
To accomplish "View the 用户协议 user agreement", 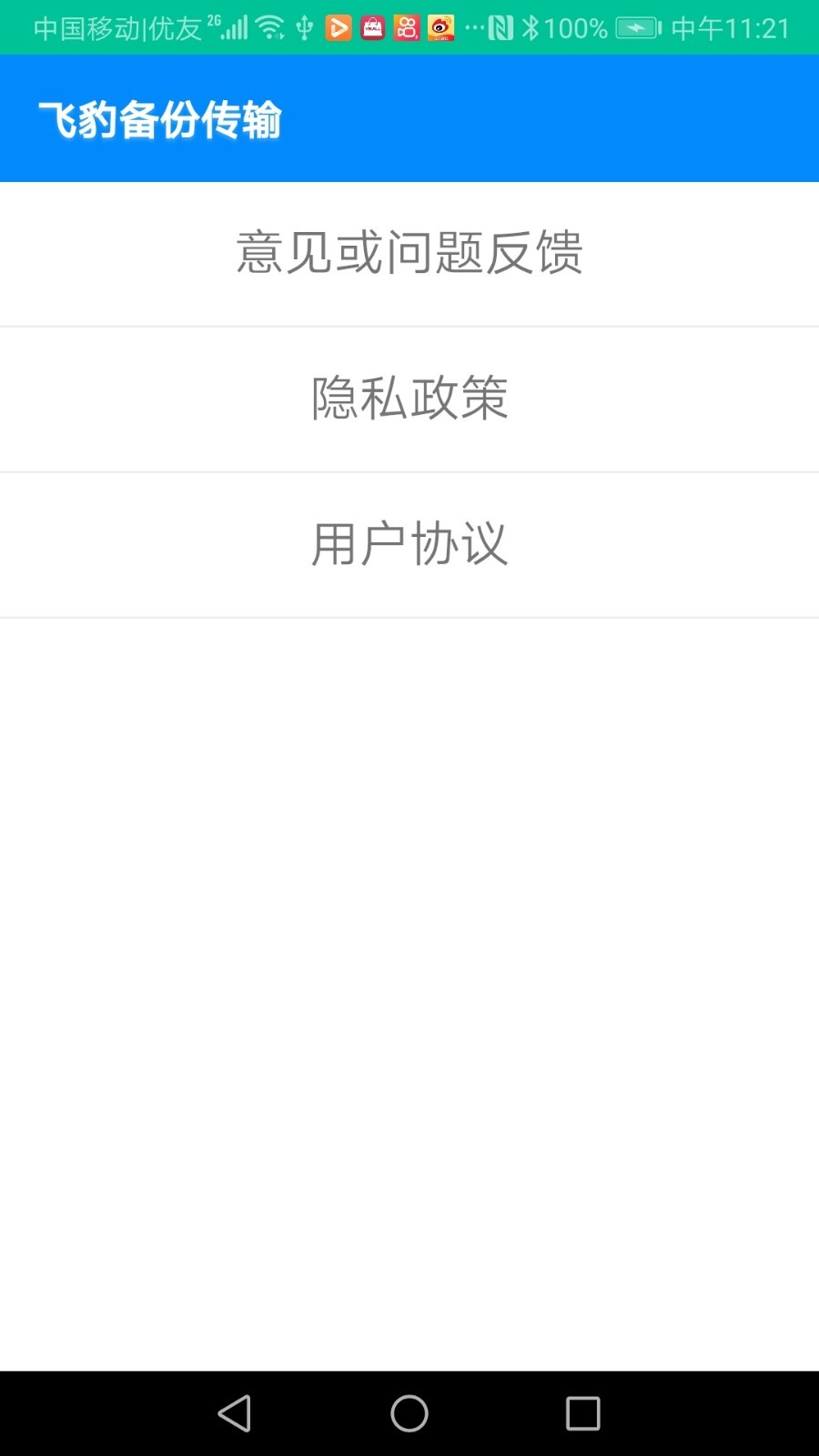I will tap(409, 544).
